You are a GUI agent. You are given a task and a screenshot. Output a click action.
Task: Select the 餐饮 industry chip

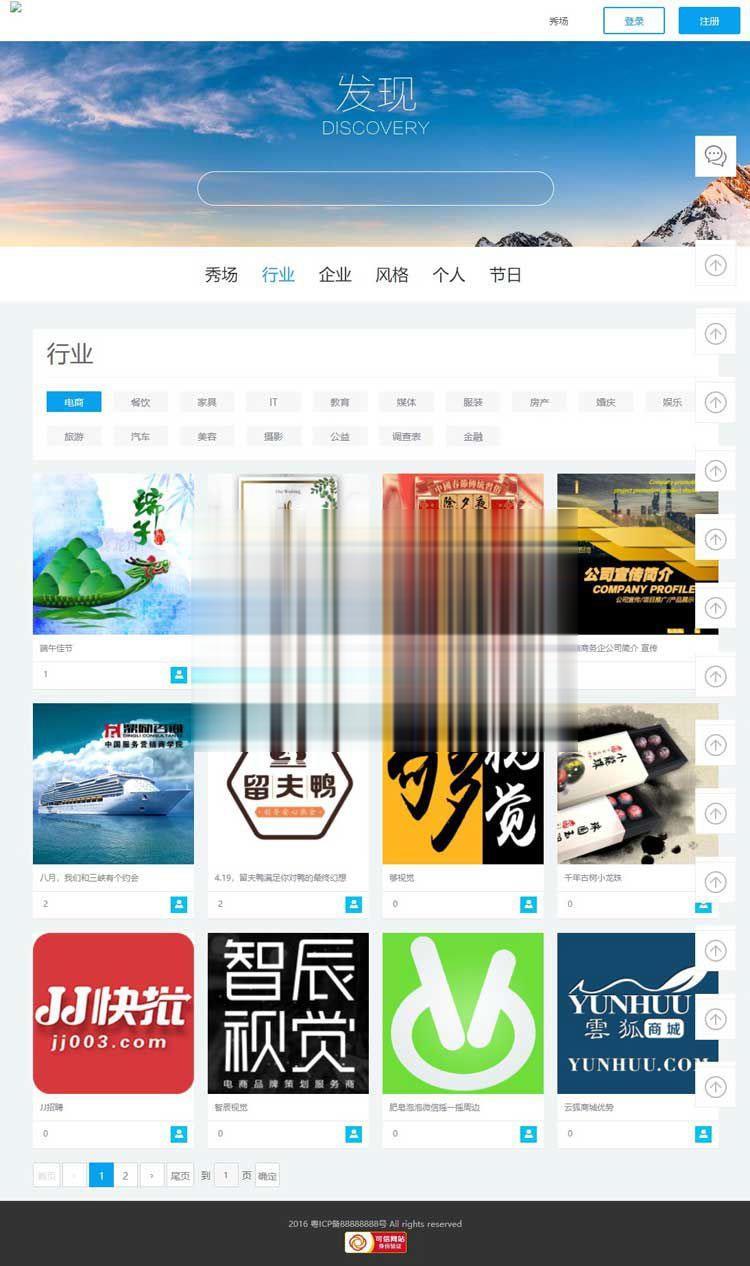tap(140, 402)
